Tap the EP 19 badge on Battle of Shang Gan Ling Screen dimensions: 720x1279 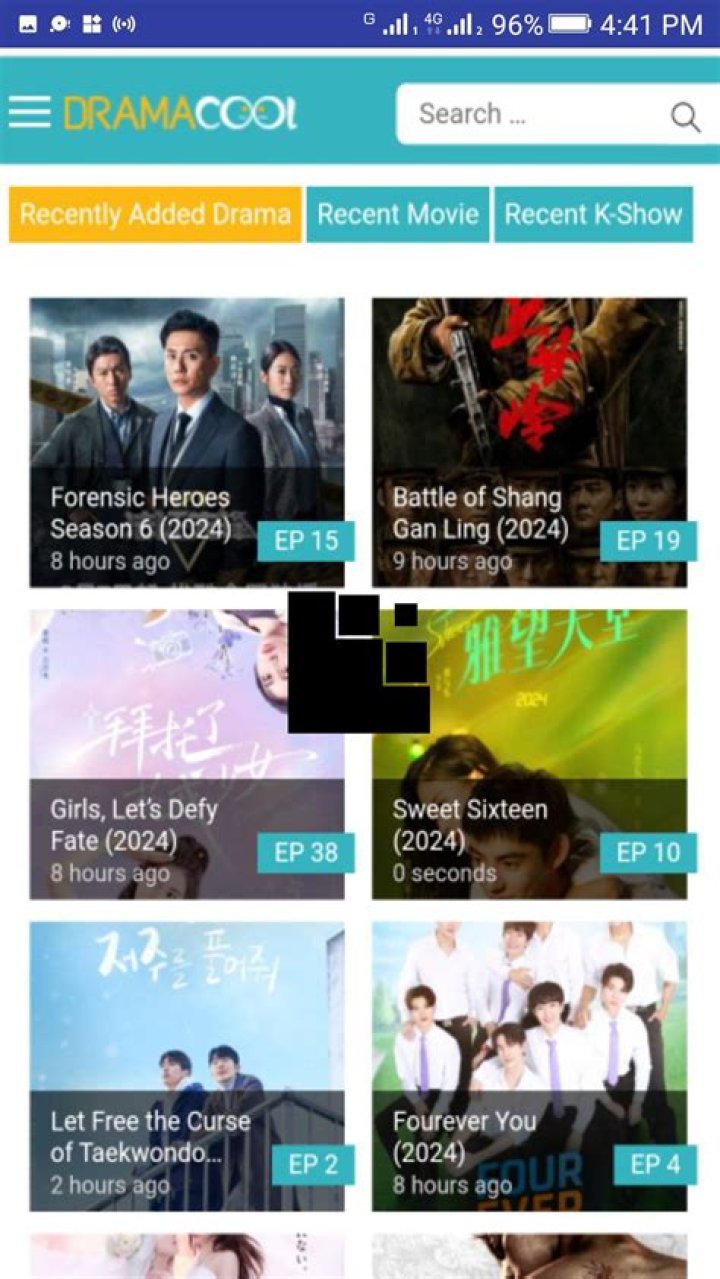[x=649, y=540]
